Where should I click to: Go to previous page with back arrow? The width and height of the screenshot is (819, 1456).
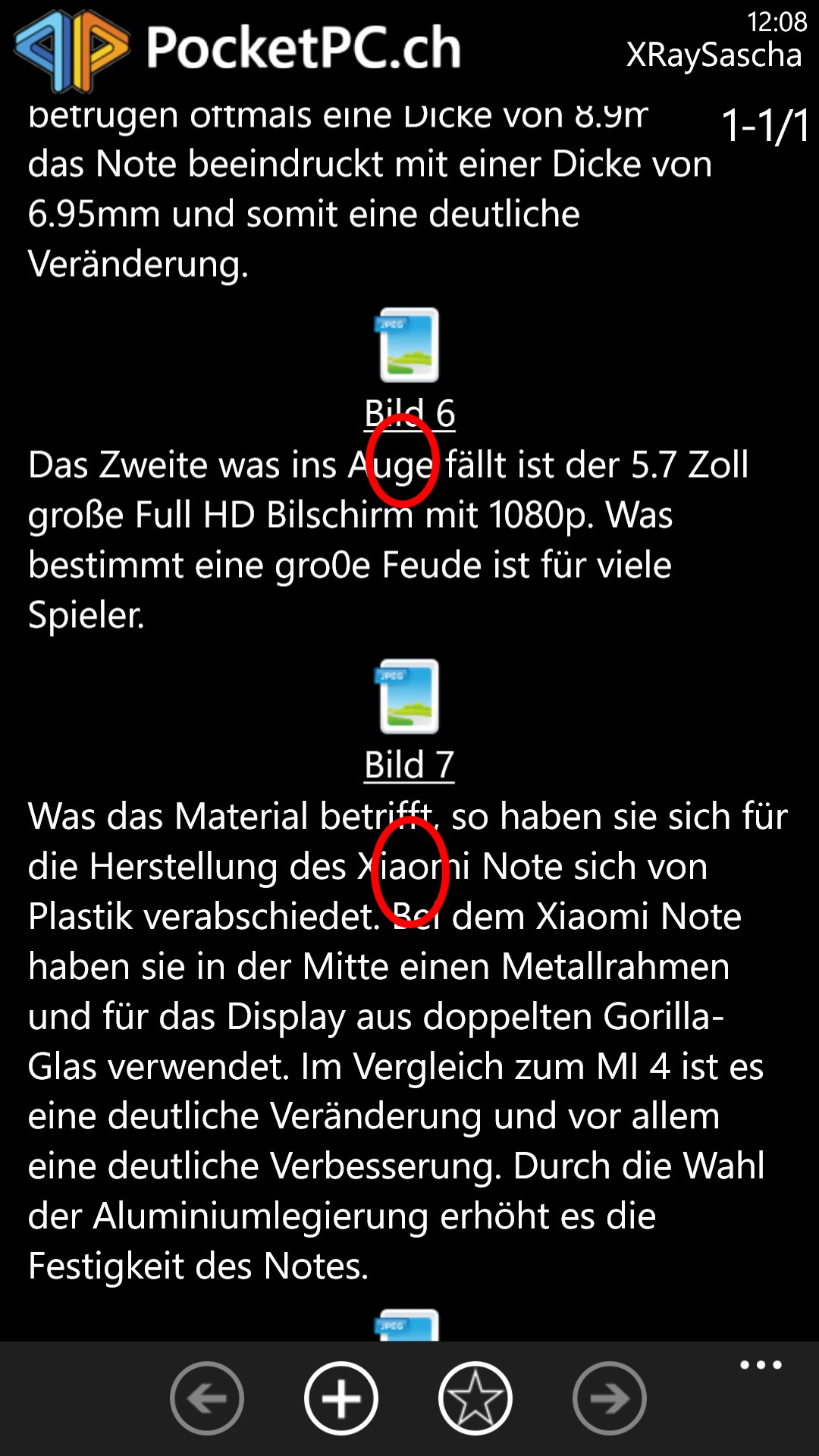point(207,1398)
